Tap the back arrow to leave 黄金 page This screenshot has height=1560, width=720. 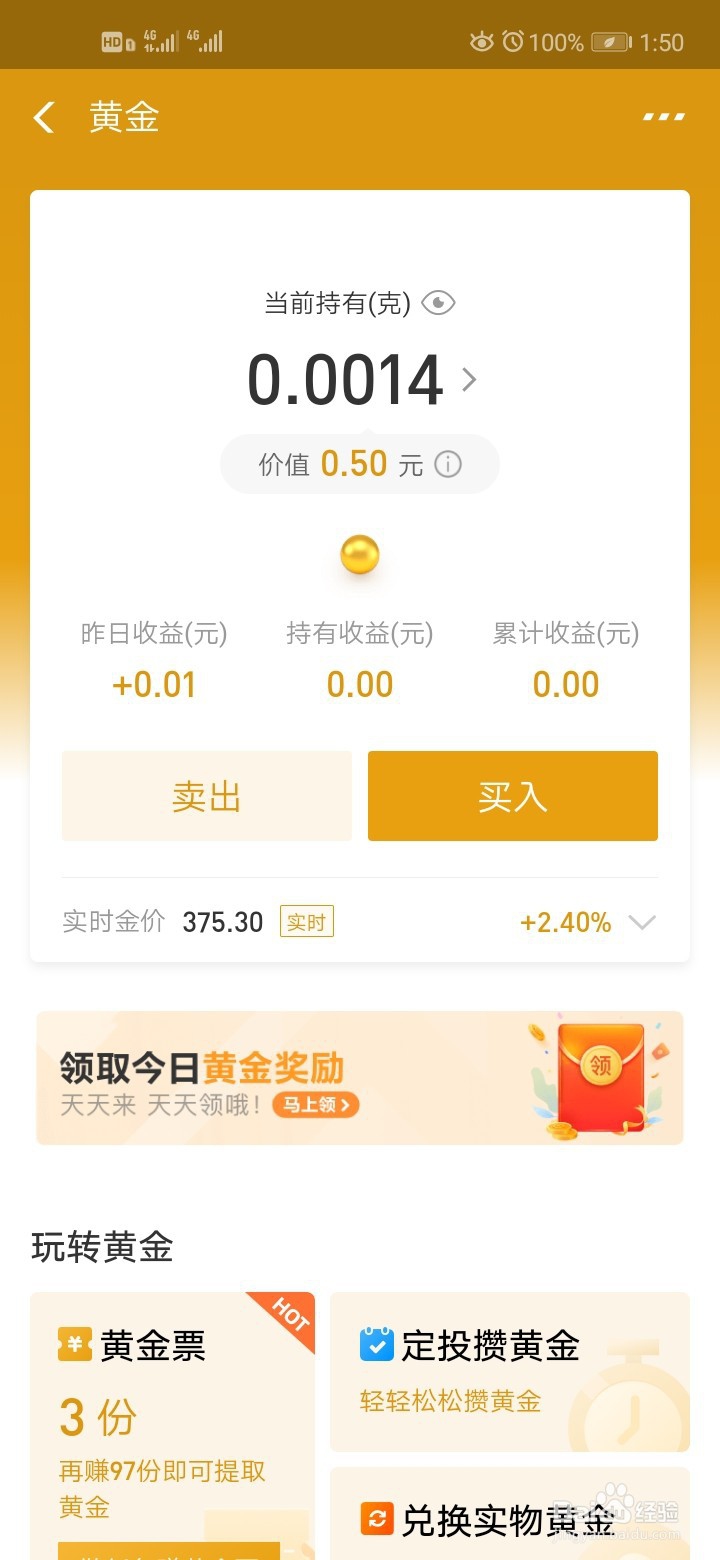pyautogui.click(x=42, y=117)
